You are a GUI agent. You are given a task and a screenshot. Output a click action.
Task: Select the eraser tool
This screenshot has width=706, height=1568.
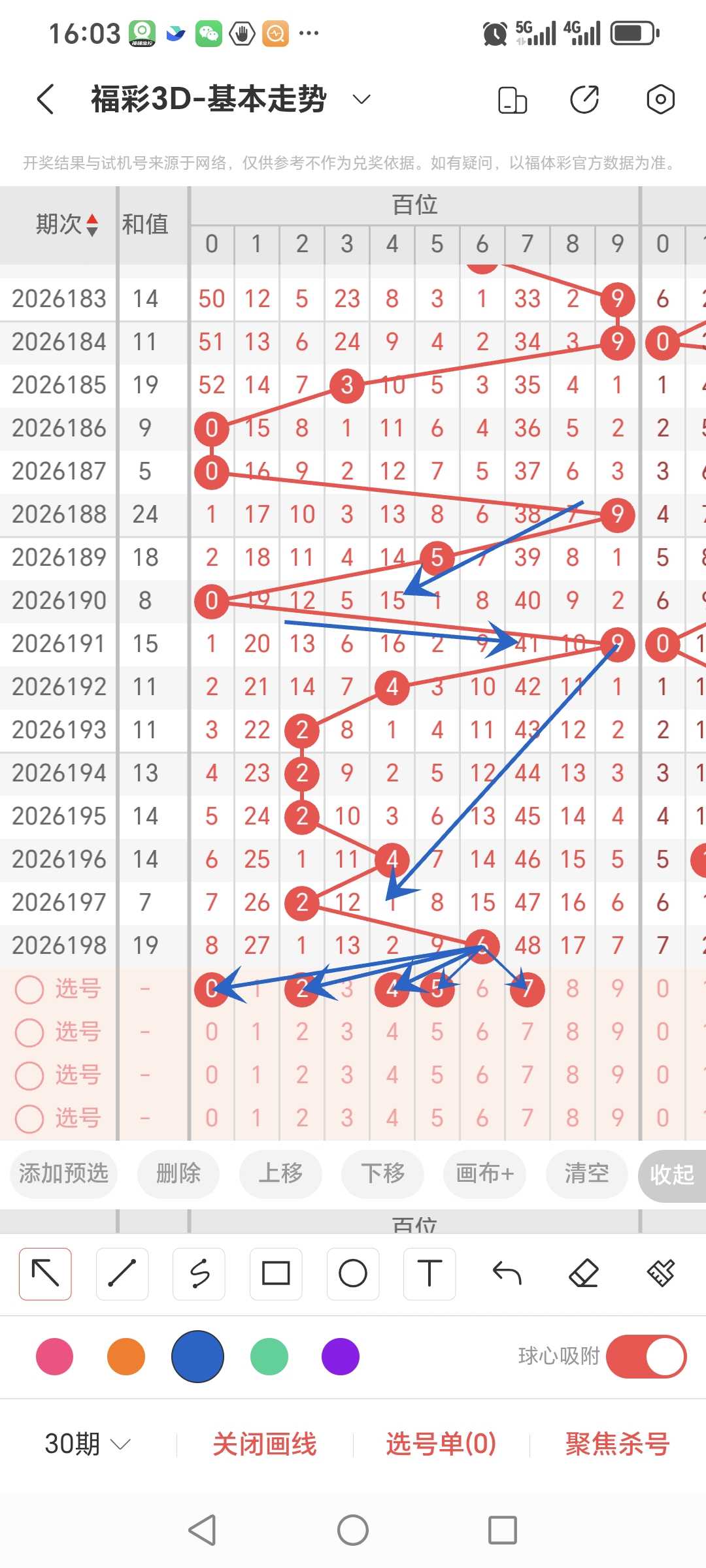pyautogui.click(x=584, y=1273)
